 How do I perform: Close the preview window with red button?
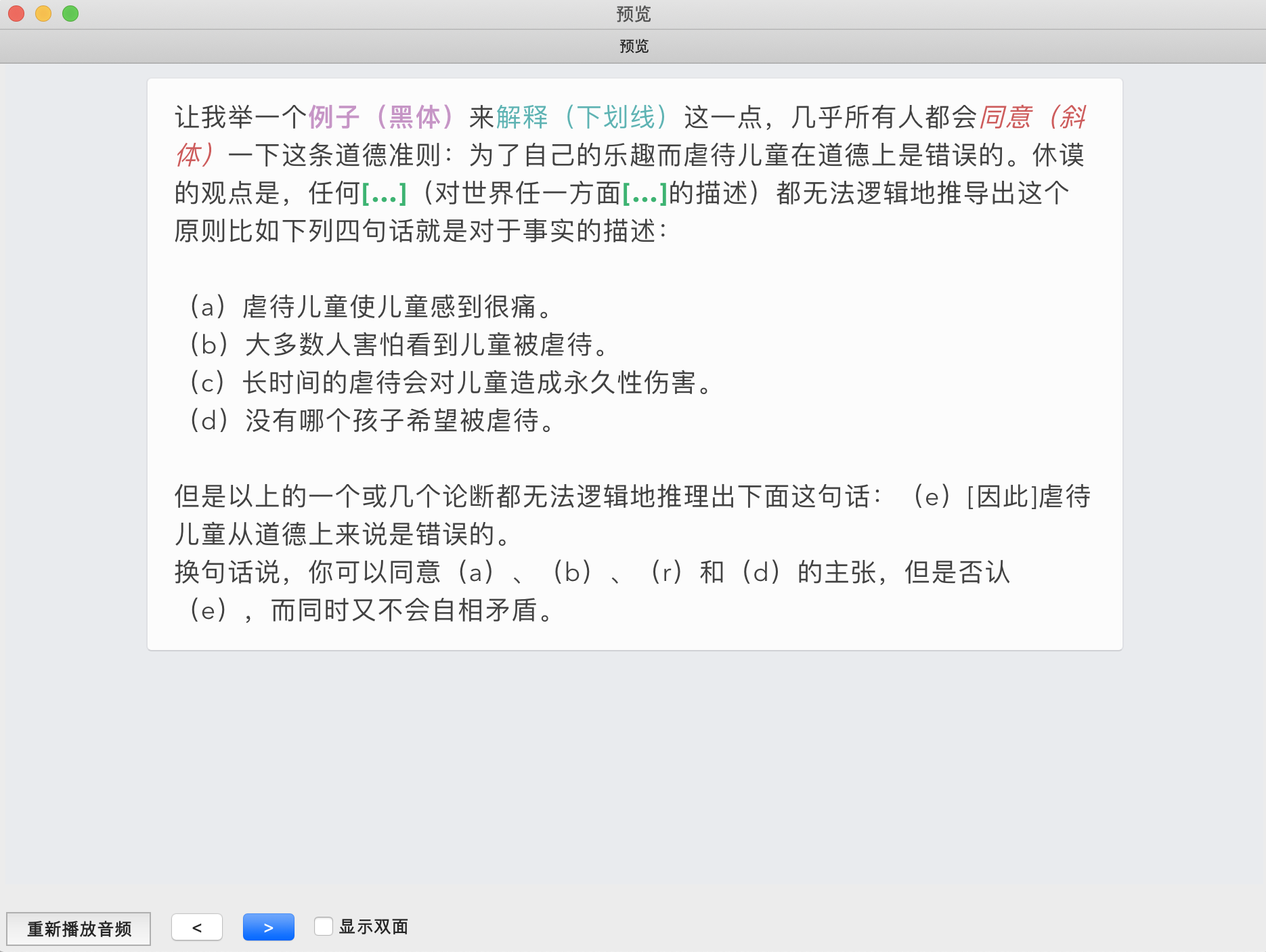point(16,14)
